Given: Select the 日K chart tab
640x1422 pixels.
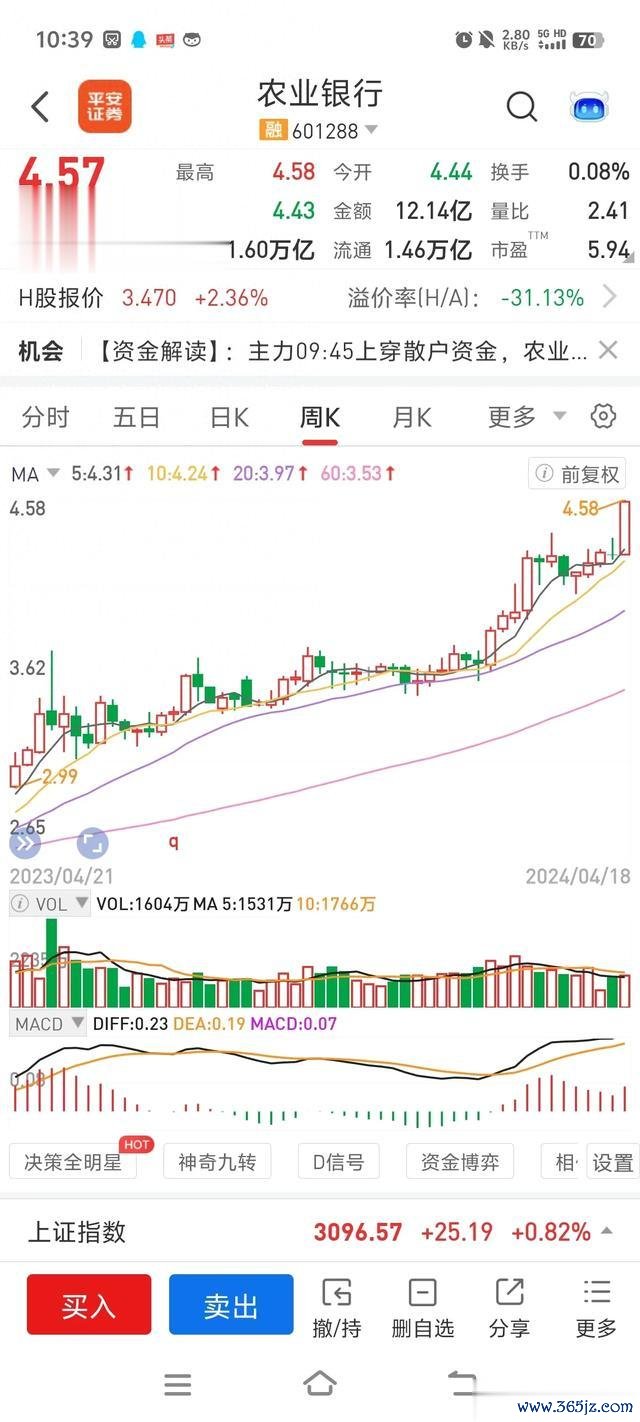Looking at the screenshot, I should pyautogui.click(x=229, y=417).
